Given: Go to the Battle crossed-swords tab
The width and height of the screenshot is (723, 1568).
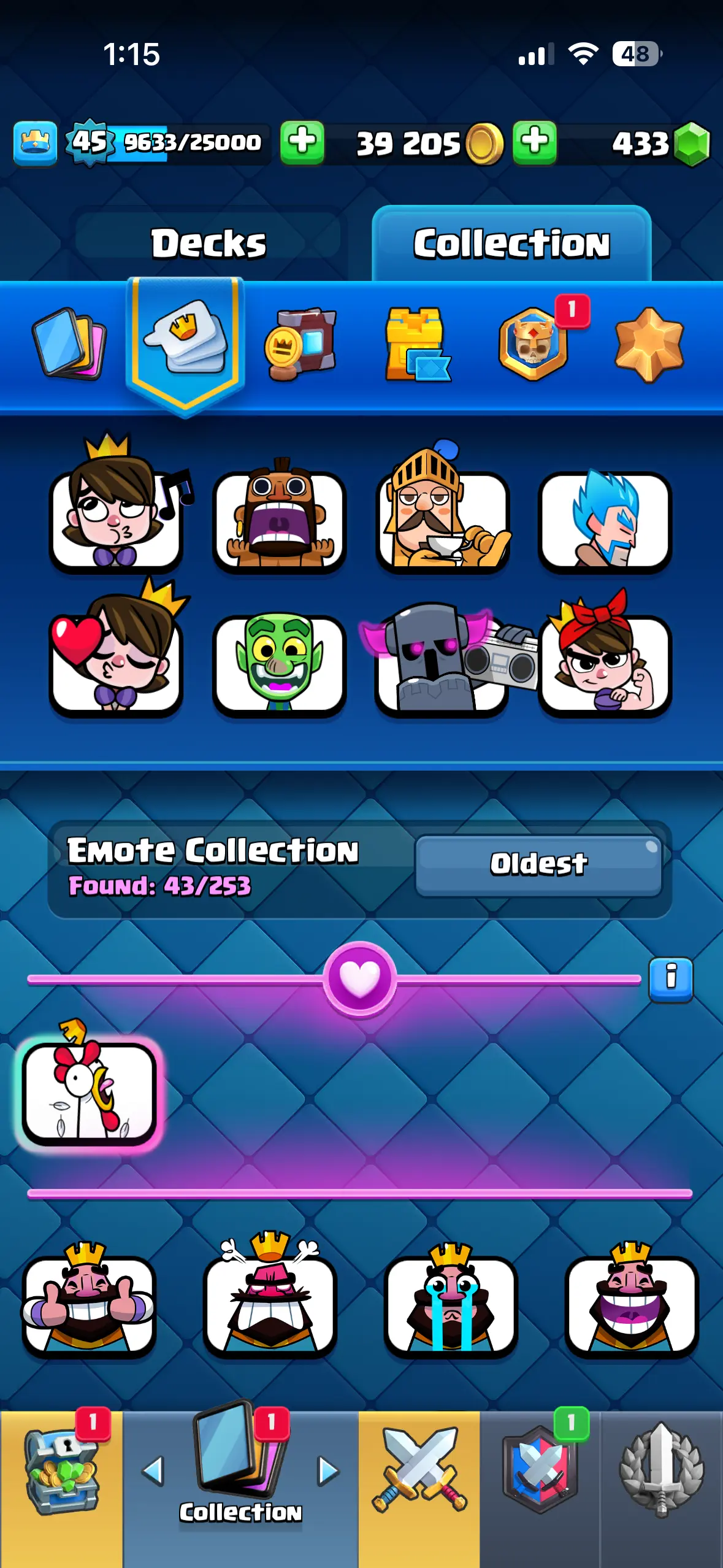Looking at the screenshot, I should point(419,1472).
